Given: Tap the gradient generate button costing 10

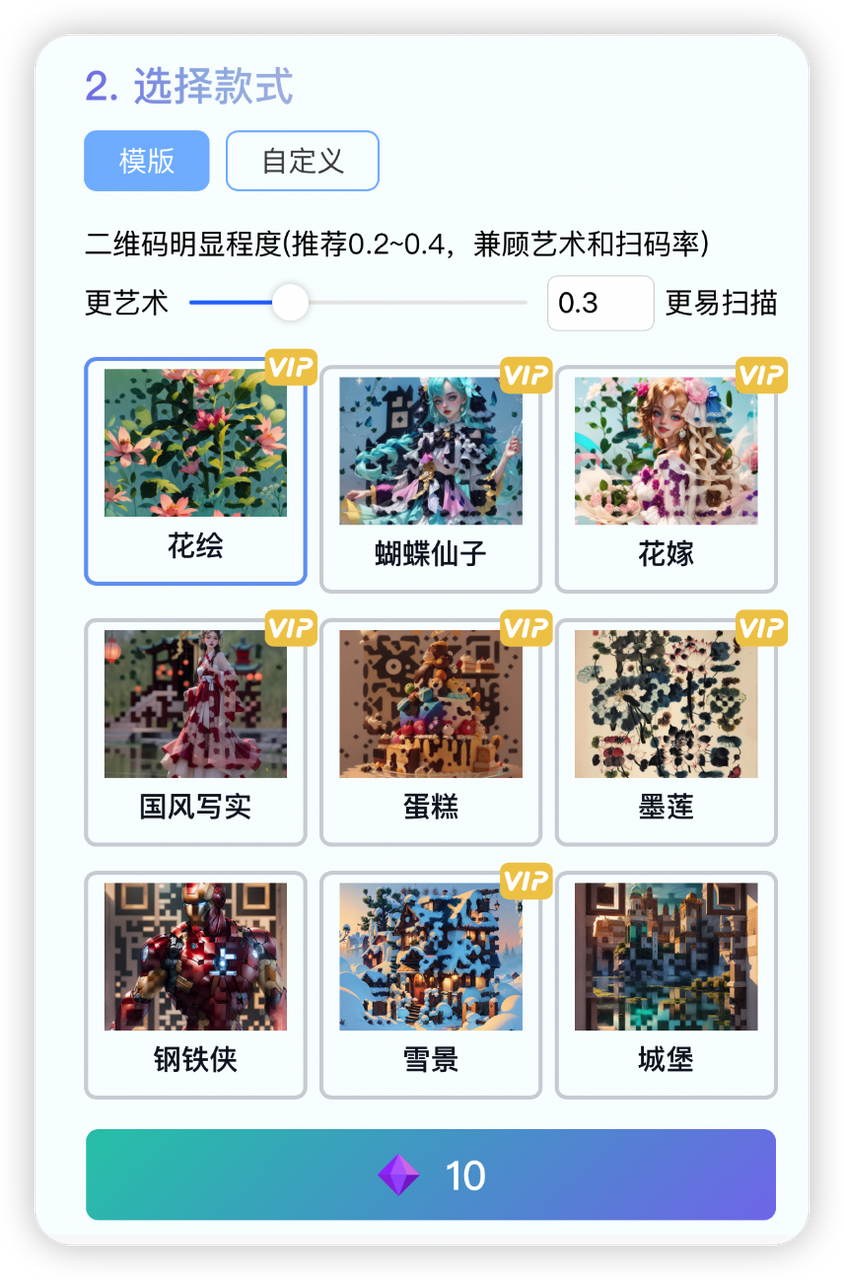Looking at the screenshot, I should coord(431,1175).
